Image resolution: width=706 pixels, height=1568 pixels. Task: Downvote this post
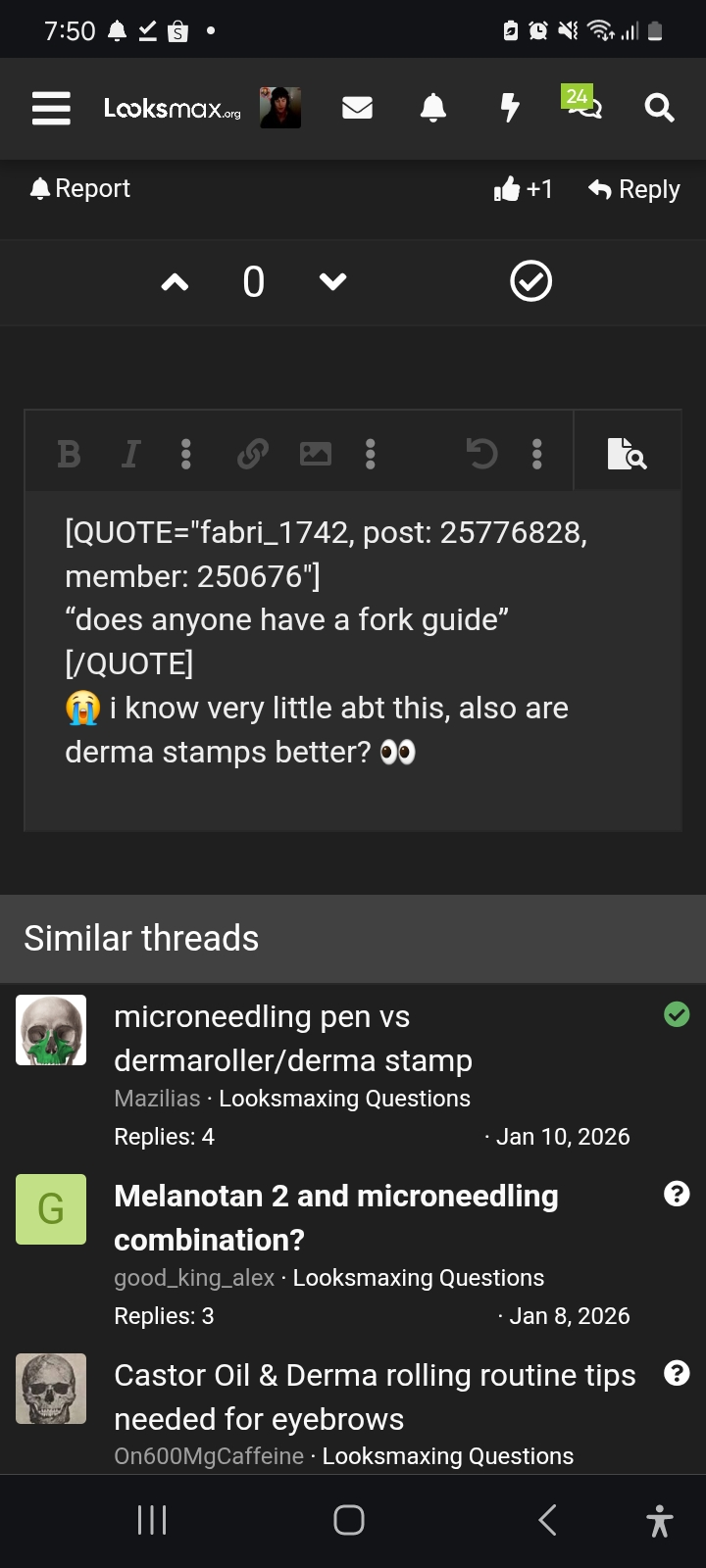(x=333, y=282)
